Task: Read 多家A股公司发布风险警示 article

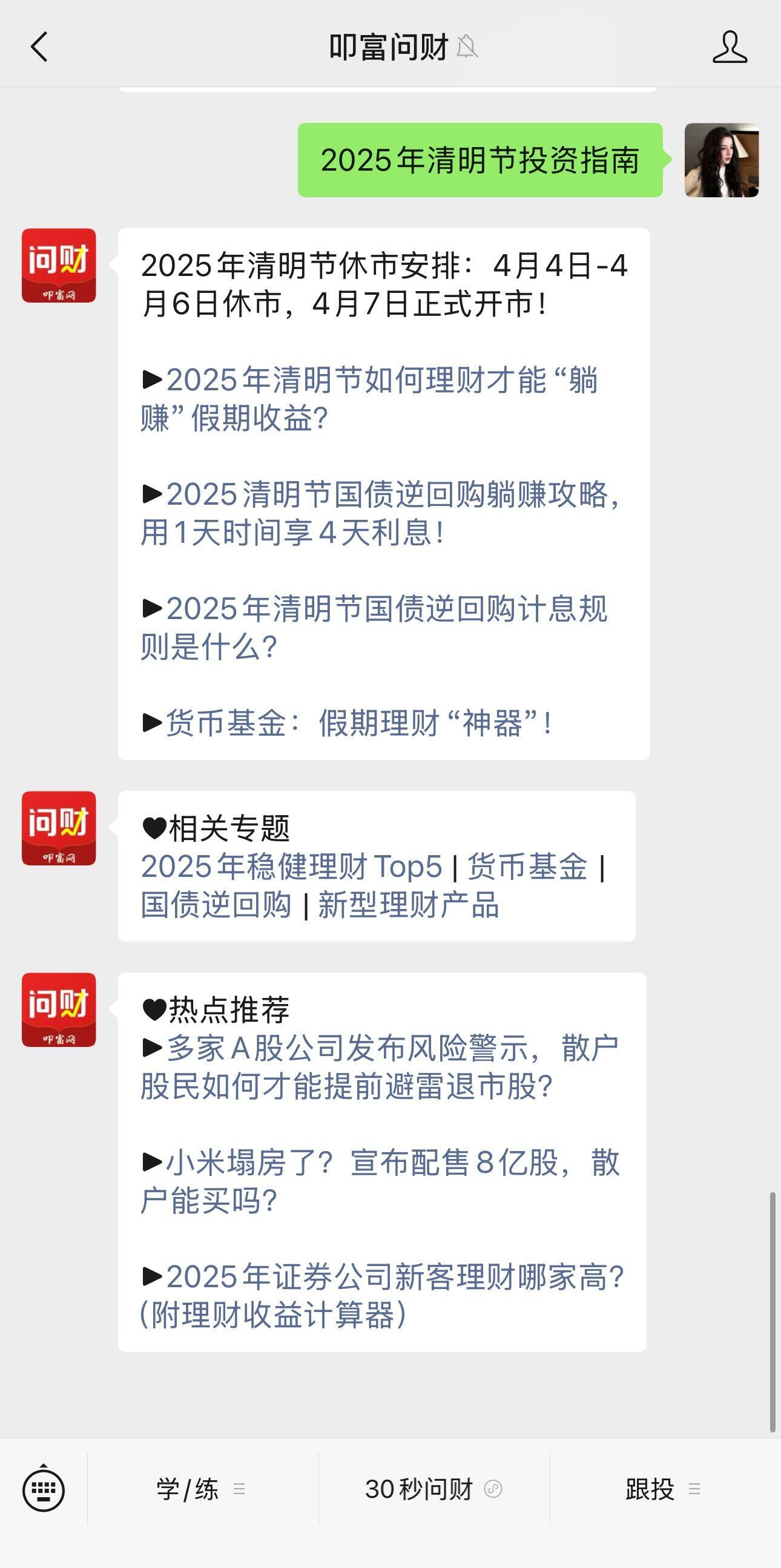Action: 380,1066
